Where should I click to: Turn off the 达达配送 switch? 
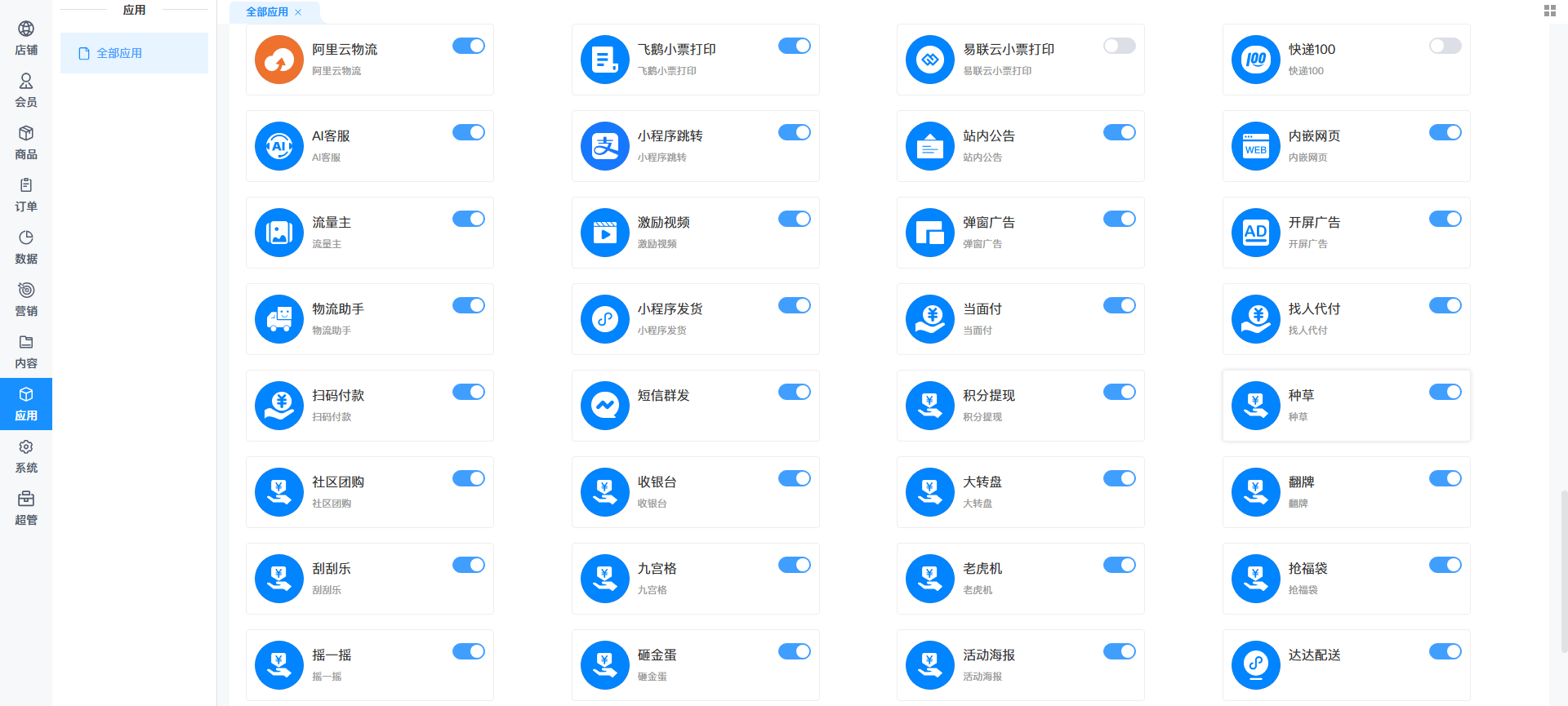tap(1445, 651)
